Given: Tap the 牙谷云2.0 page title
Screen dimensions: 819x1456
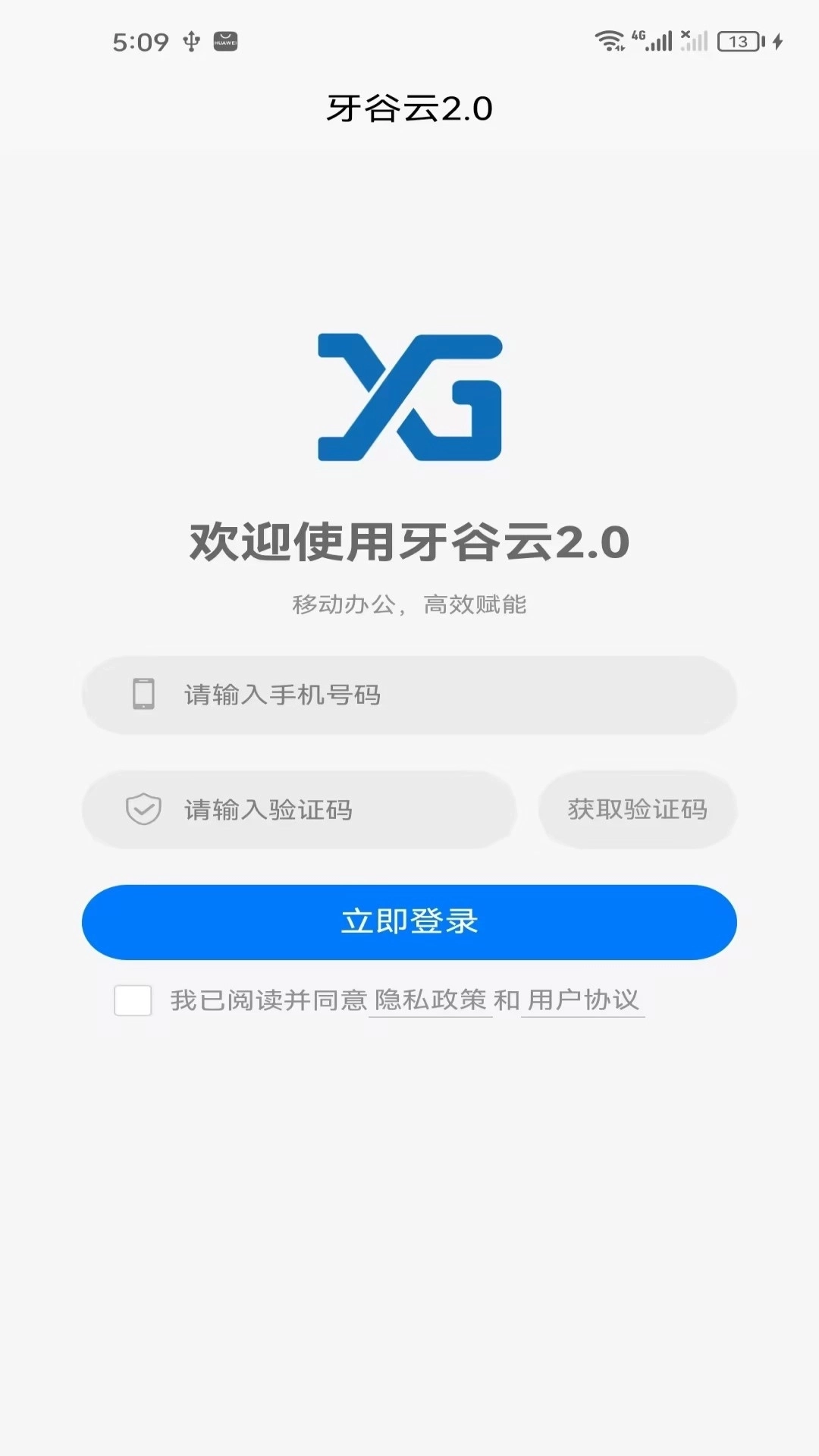Looking at the screenshot, I should point(409,108).
